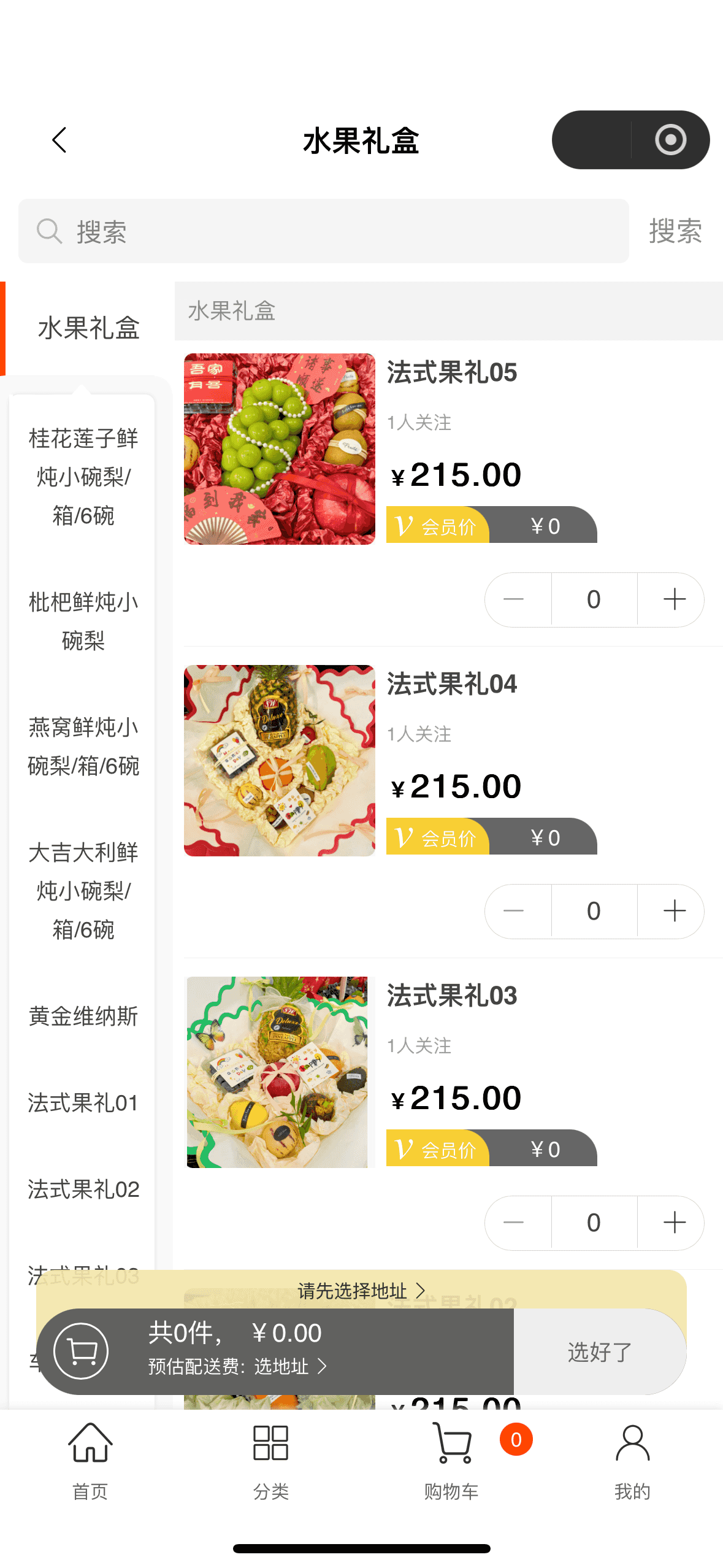The image size is (723, 1568).
Task: View the 法式果礼03 product picture
Action: pyautogui.click(x=280, y=1072)
